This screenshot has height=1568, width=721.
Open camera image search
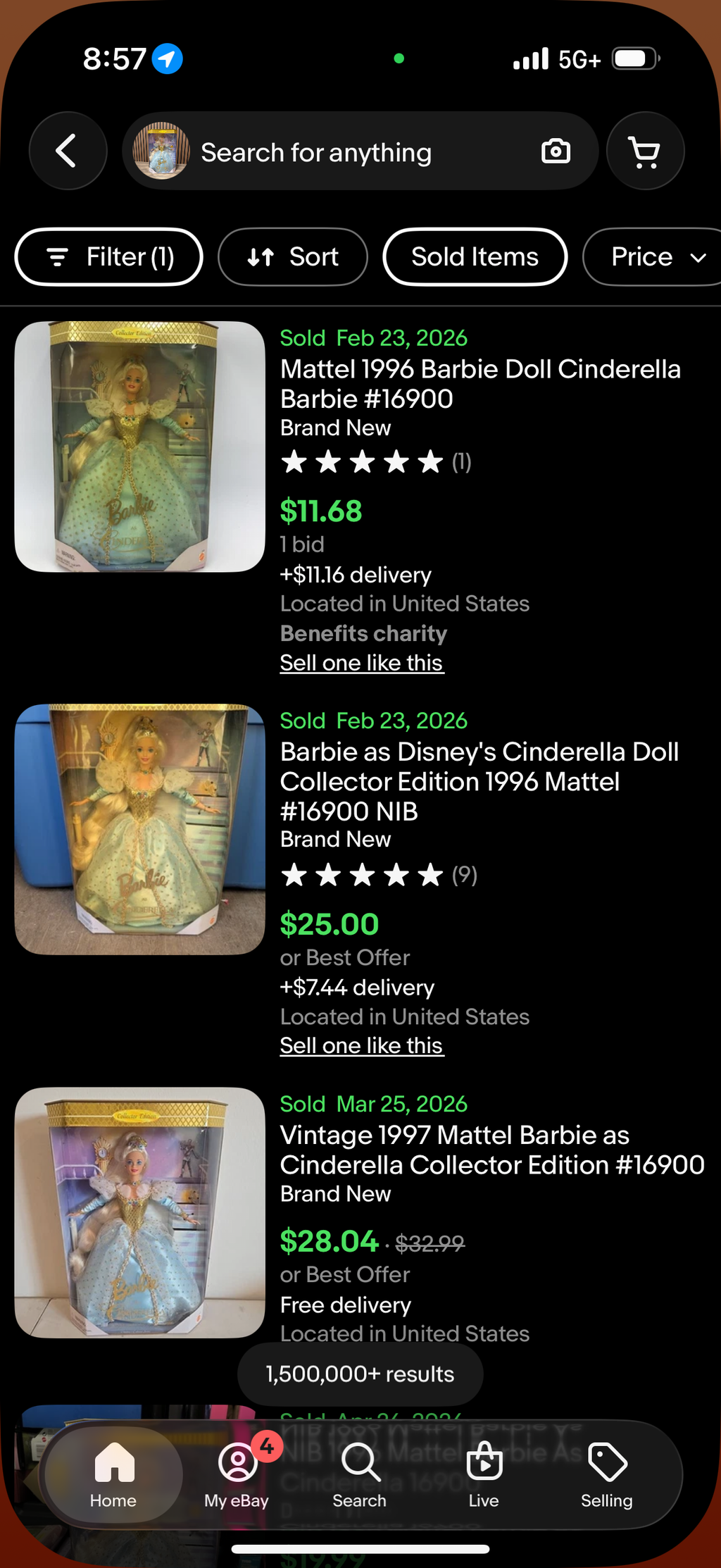[x=556, y=151]
